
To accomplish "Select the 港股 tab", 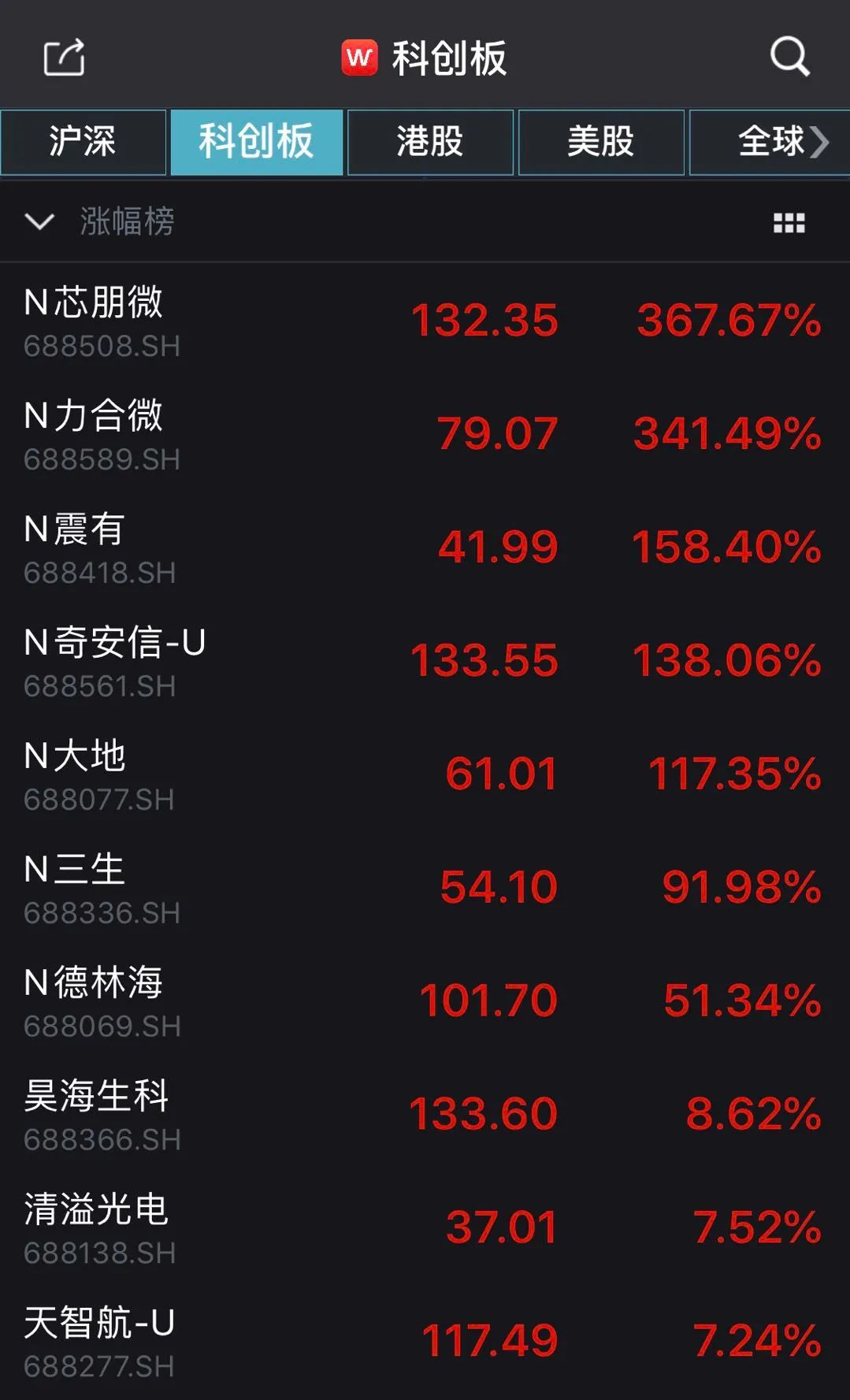I will point(430,142).
